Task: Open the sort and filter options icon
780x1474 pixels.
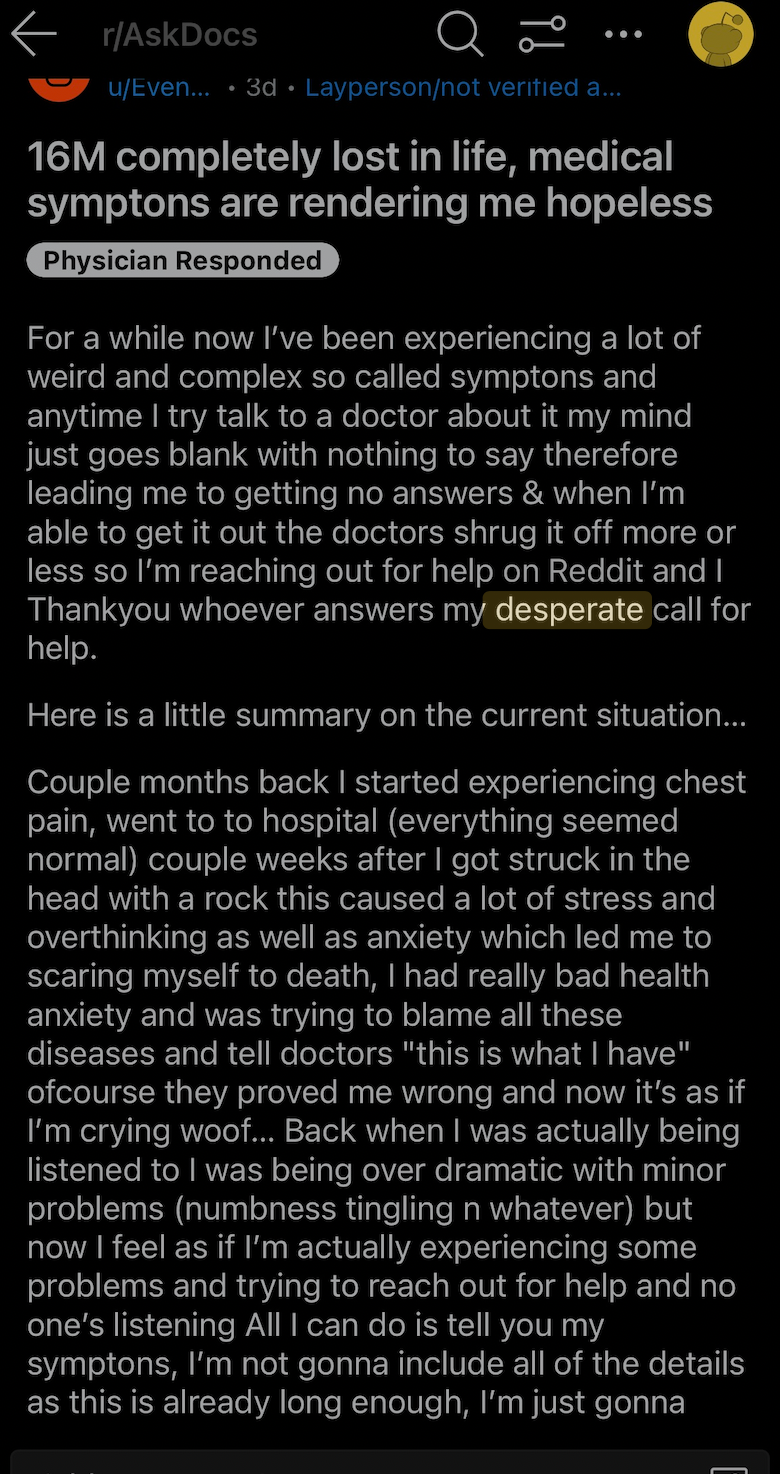Action: tap(542, 36)
